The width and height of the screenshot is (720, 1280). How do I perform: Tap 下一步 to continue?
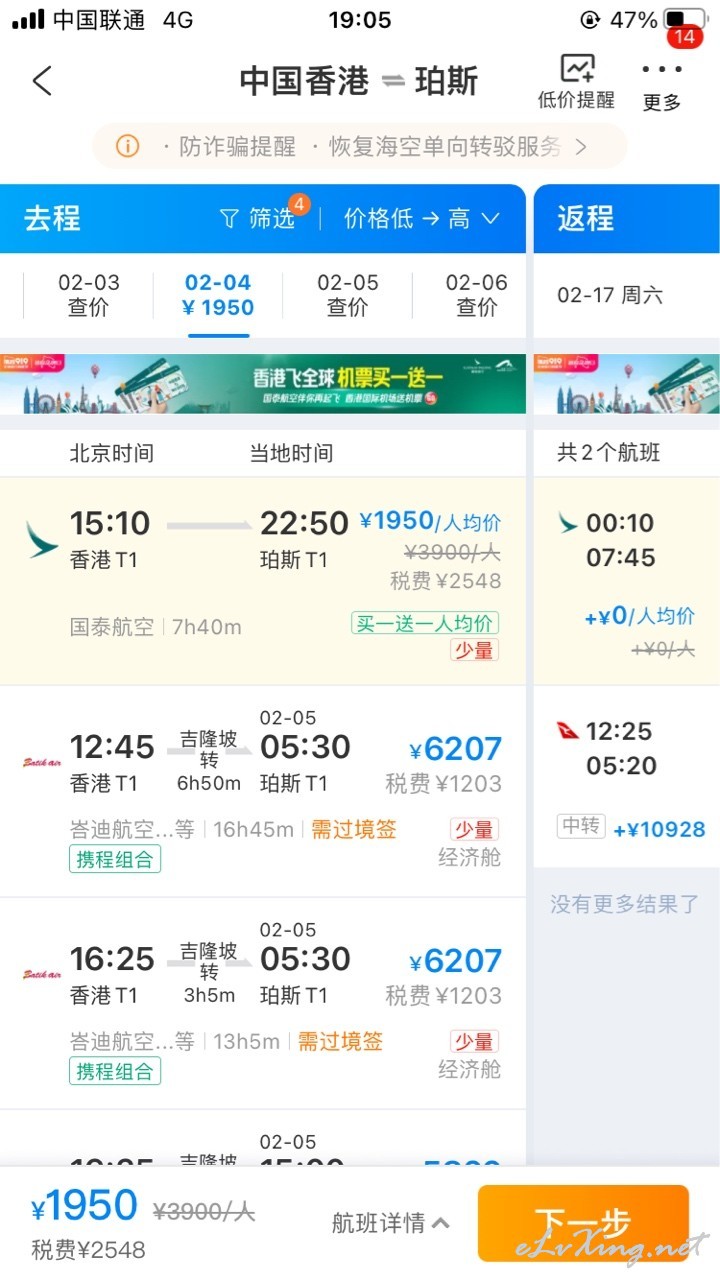(x=583, y=1224)
